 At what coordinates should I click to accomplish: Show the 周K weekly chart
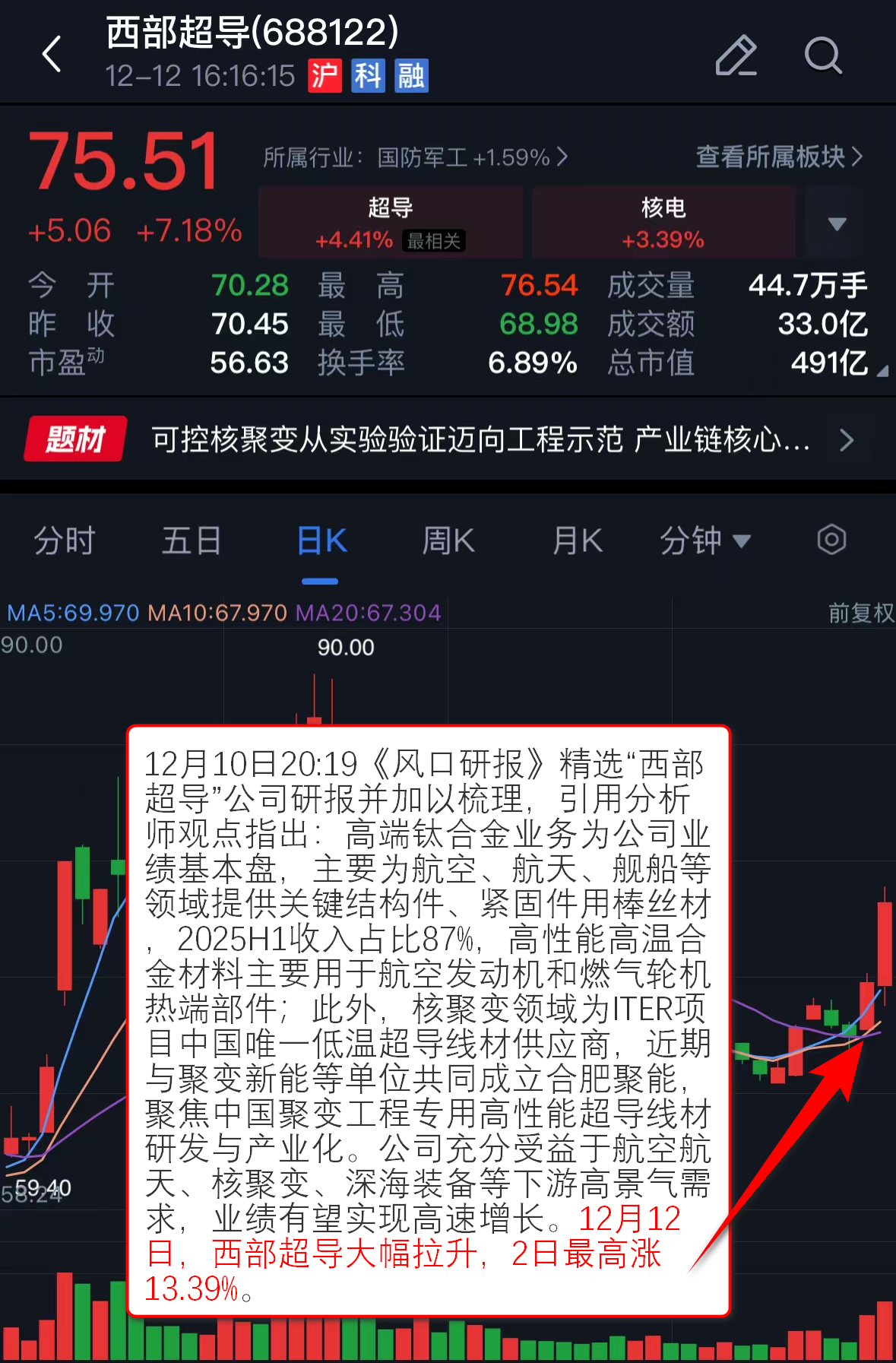coord(448,541)
